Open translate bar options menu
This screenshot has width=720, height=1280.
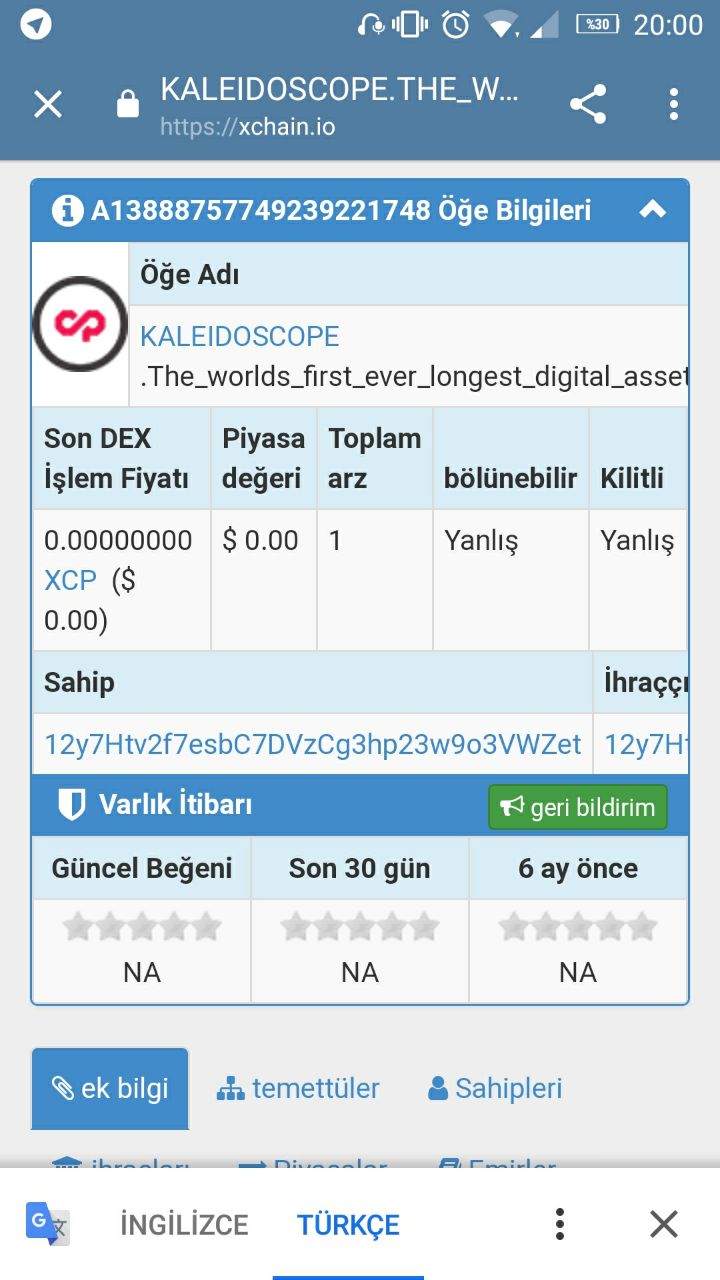560,1224
